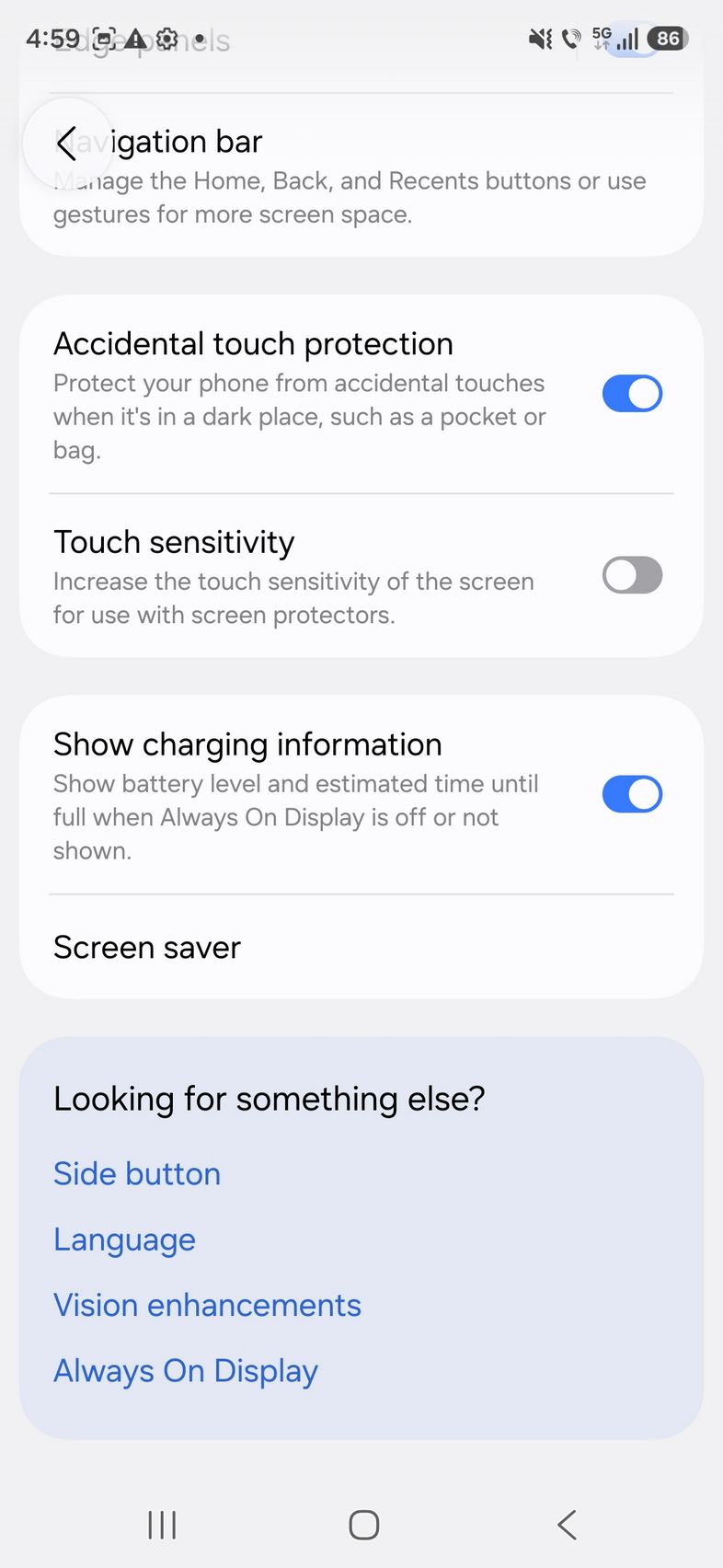The width and height of the screenshot is (723, 1568).
Task: Open Vision enhancements link
Action: pyautogui.click(x=207, y=1306)
